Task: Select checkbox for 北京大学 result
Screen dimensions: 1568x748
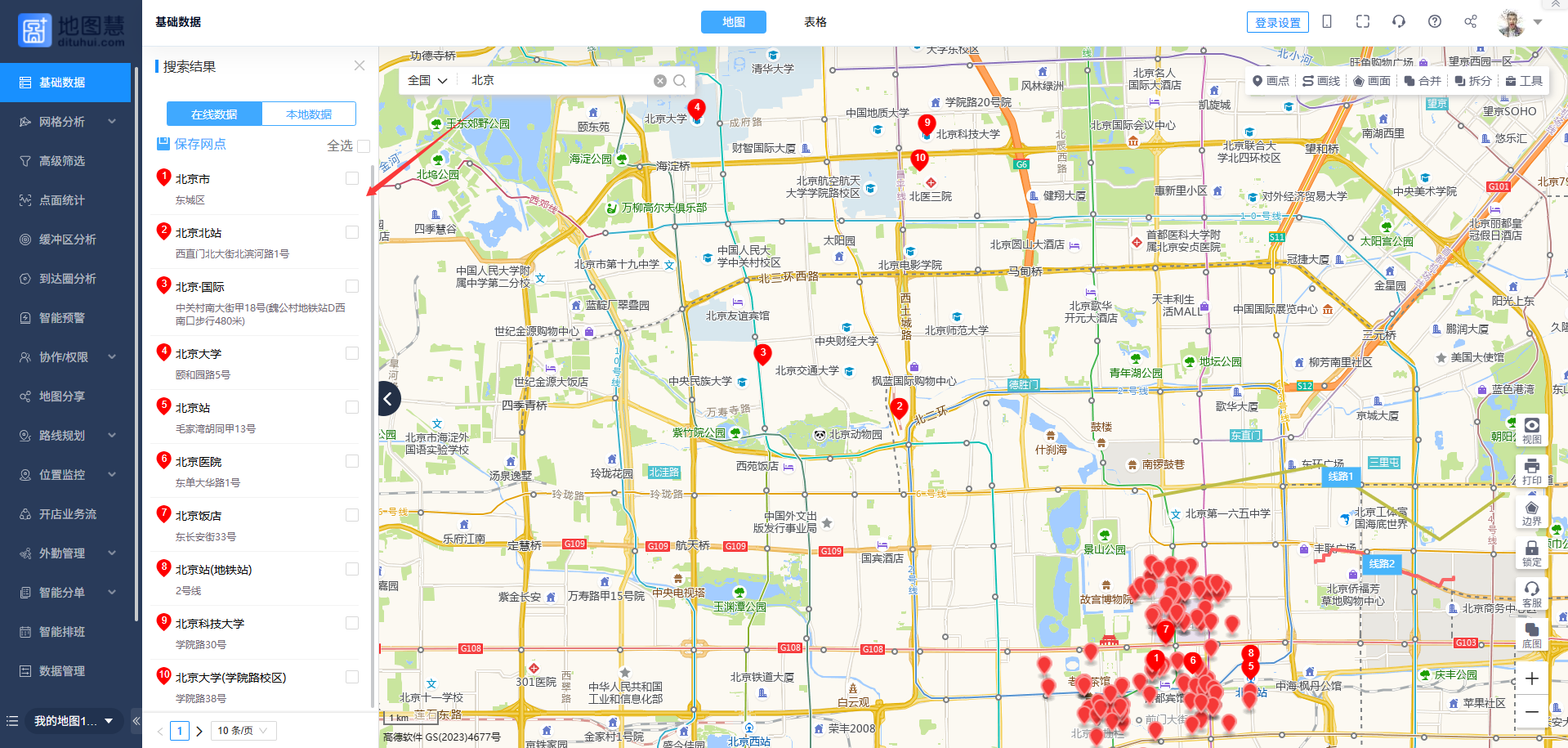Action: tap(352, 353)
